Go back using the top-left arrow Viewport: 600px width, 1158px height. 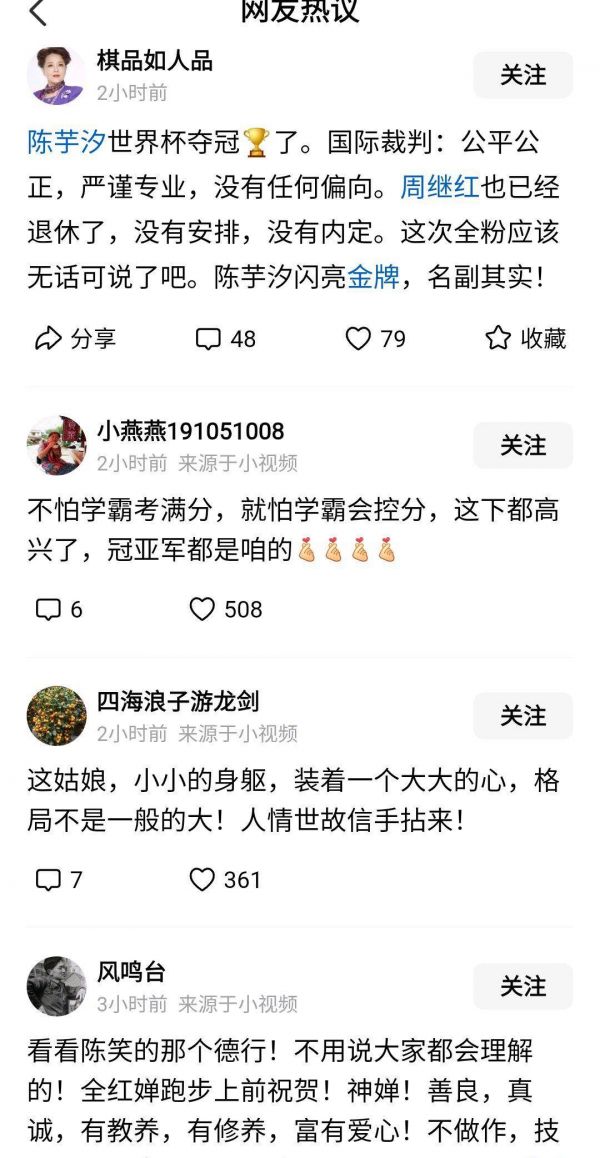click(37, 12)
